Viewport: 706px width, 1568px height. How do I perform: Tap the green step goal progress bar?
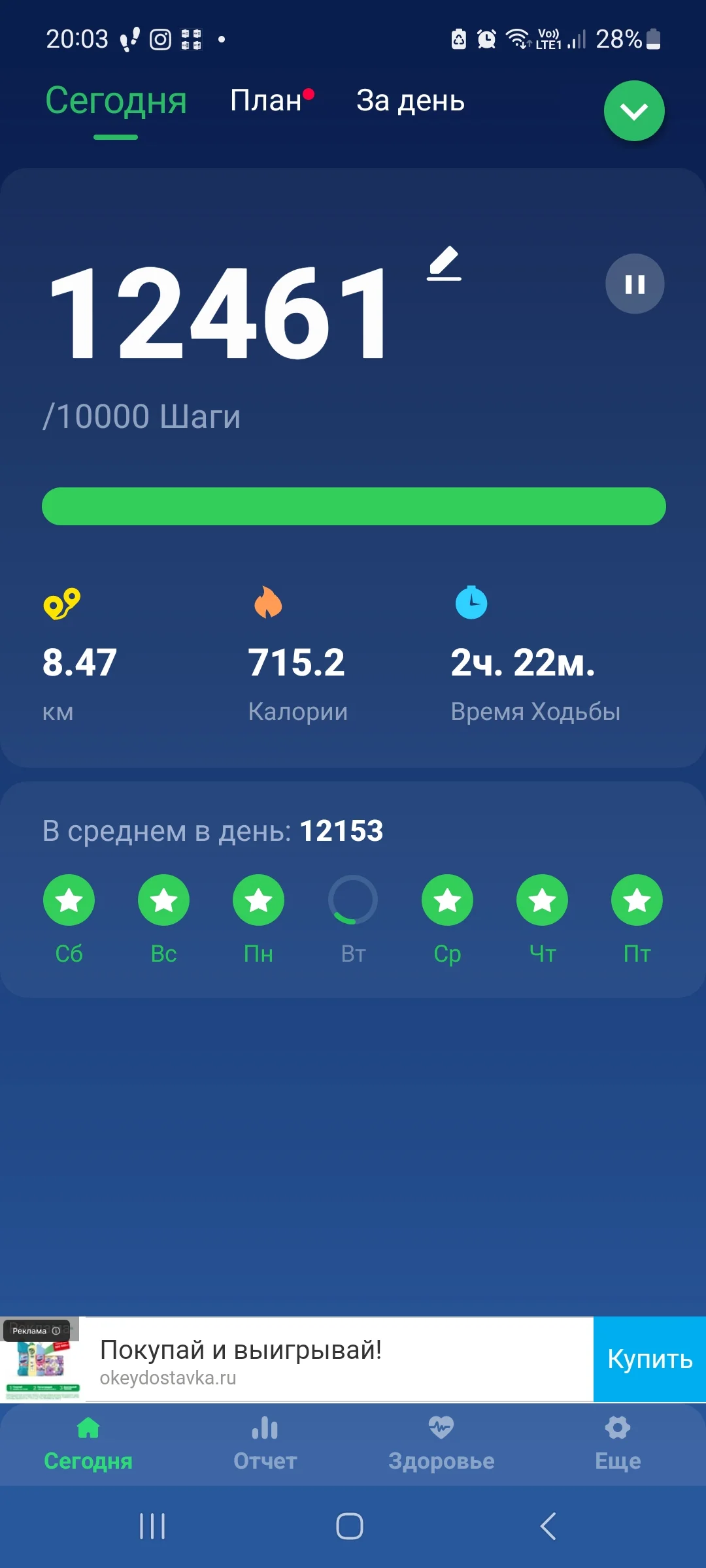(x=353, y=506)
